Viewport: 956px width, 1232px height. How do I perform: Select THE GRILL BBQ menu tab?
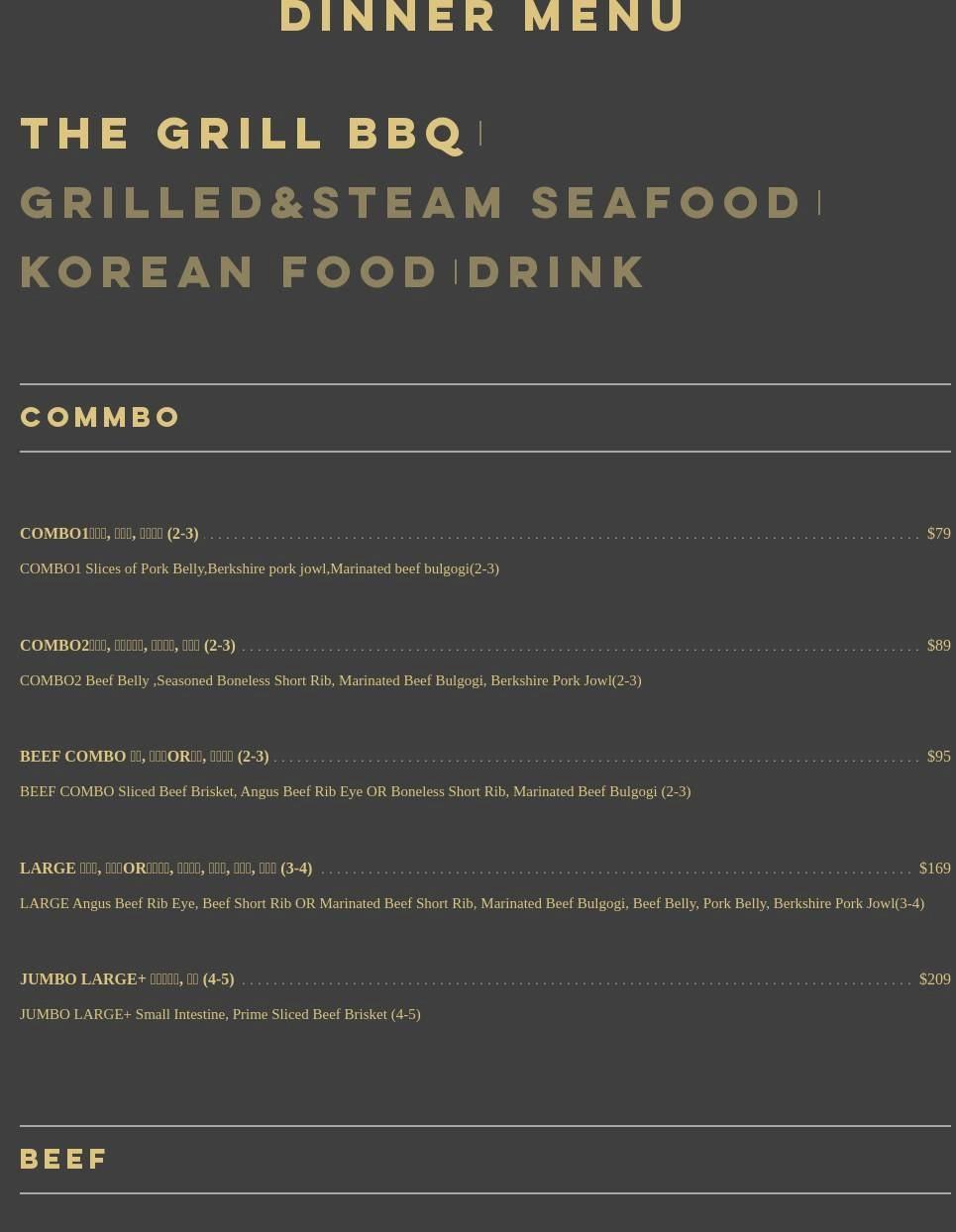tap(243, 135)
